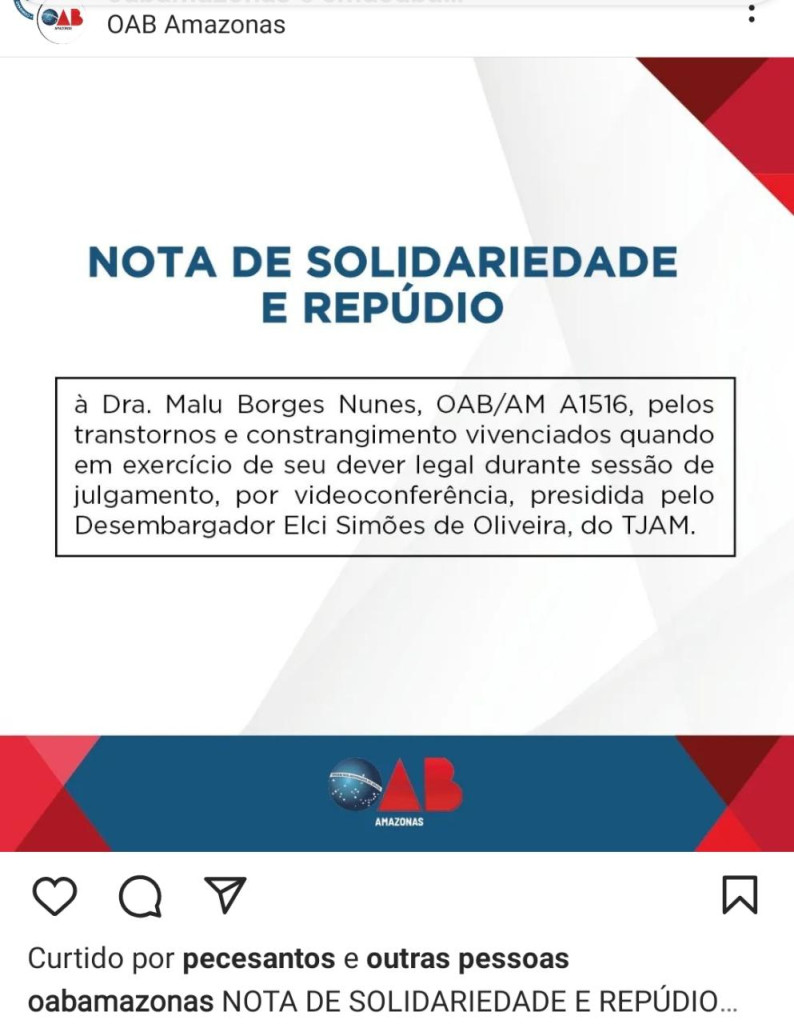Open the post's three-dot overflow menu

(751, 17)
